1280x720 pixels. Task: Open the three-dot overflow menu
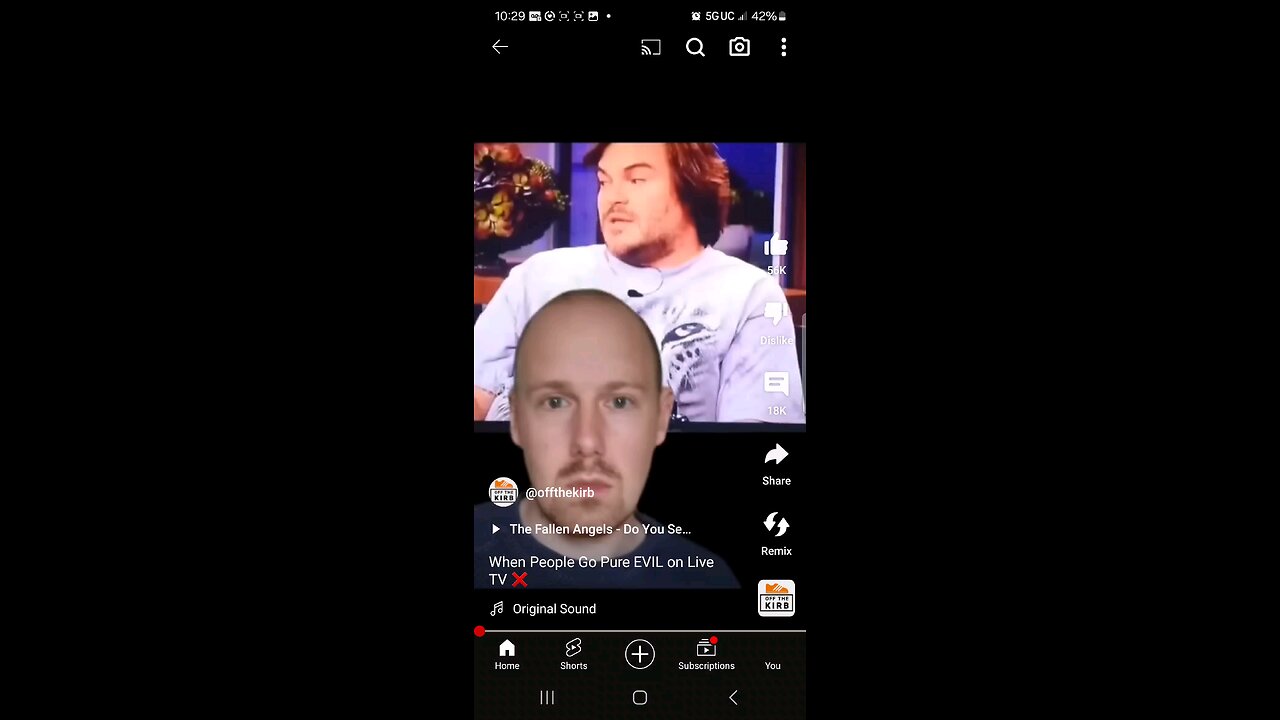click(x=783, y=47)
